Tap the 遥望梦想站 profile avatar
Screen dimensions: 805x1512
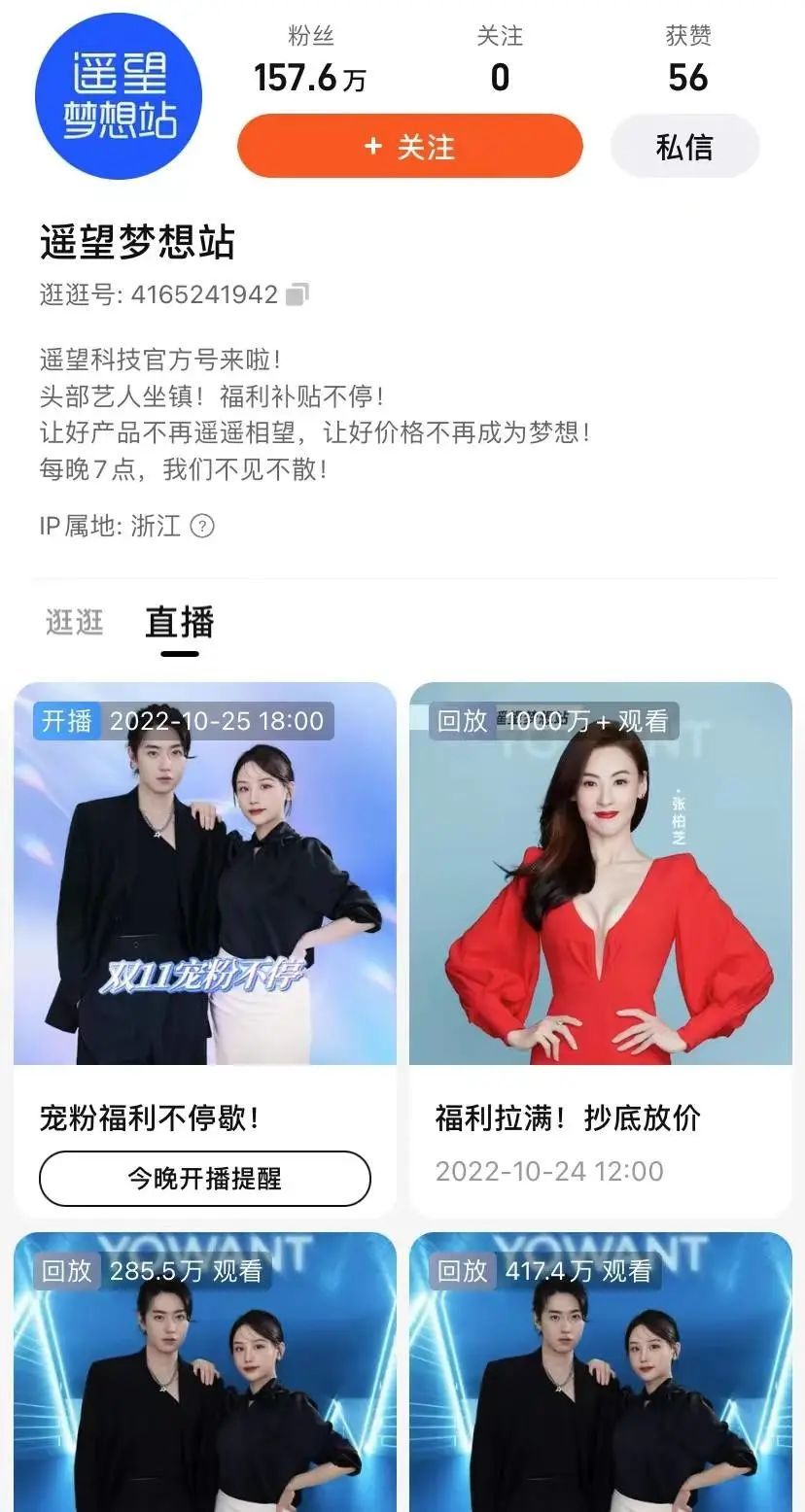118,97
